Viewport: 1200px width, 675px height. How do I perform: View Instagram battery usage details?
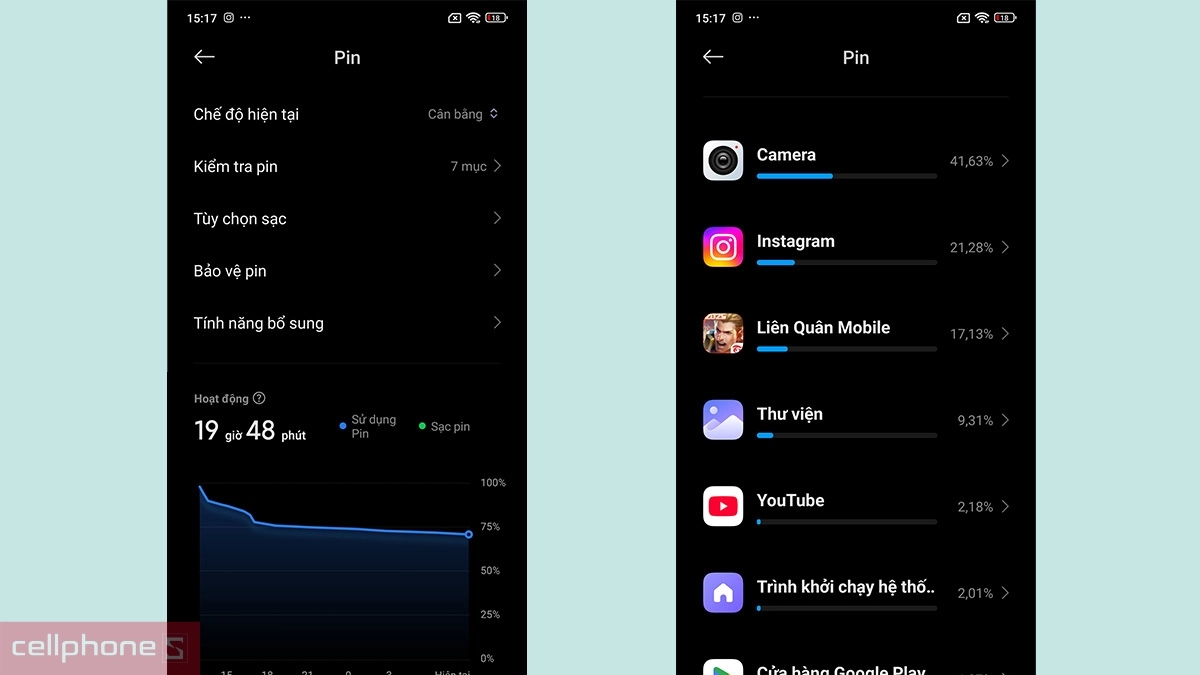point(855,247)
